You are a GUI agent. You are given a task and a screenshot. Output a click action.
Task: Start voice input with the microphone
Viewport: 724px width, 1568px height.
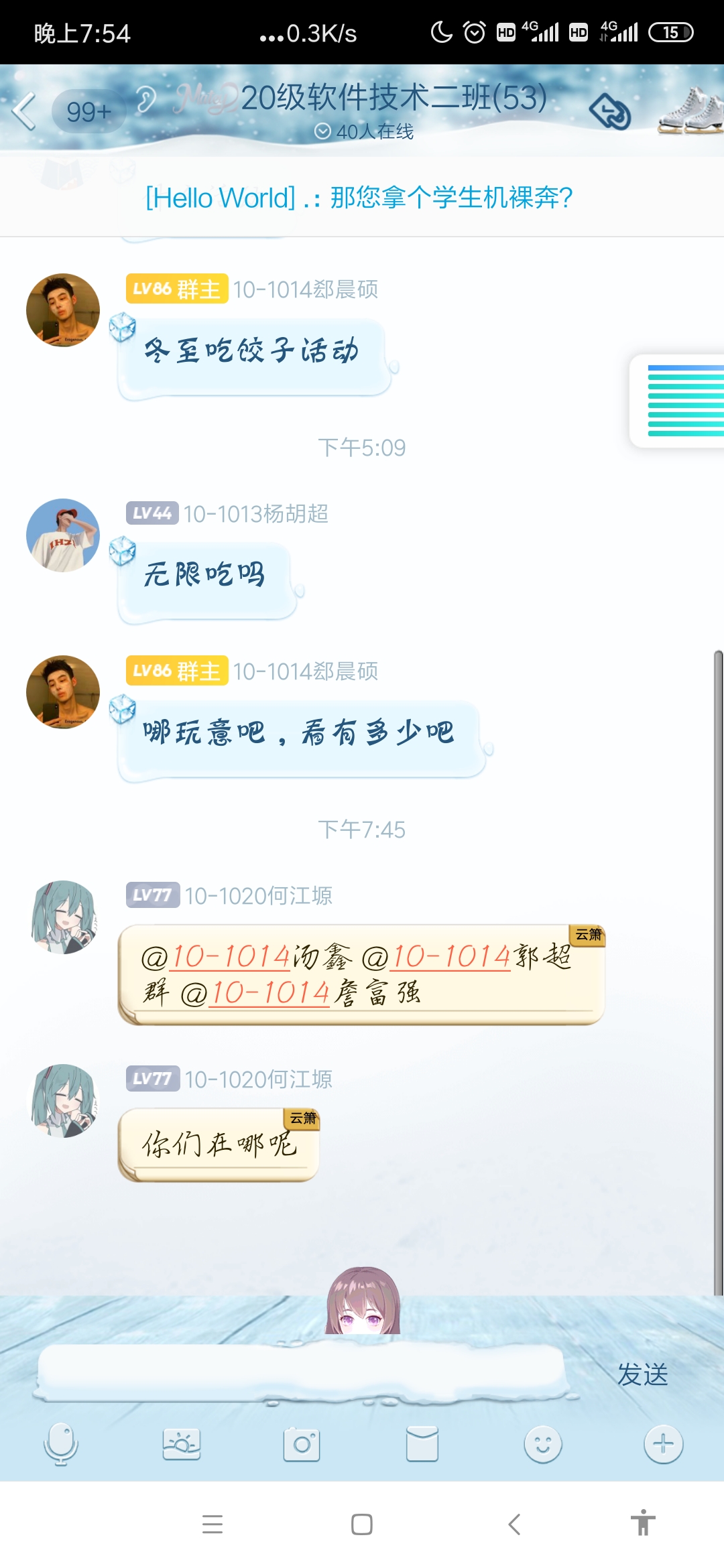point(61,1444)
